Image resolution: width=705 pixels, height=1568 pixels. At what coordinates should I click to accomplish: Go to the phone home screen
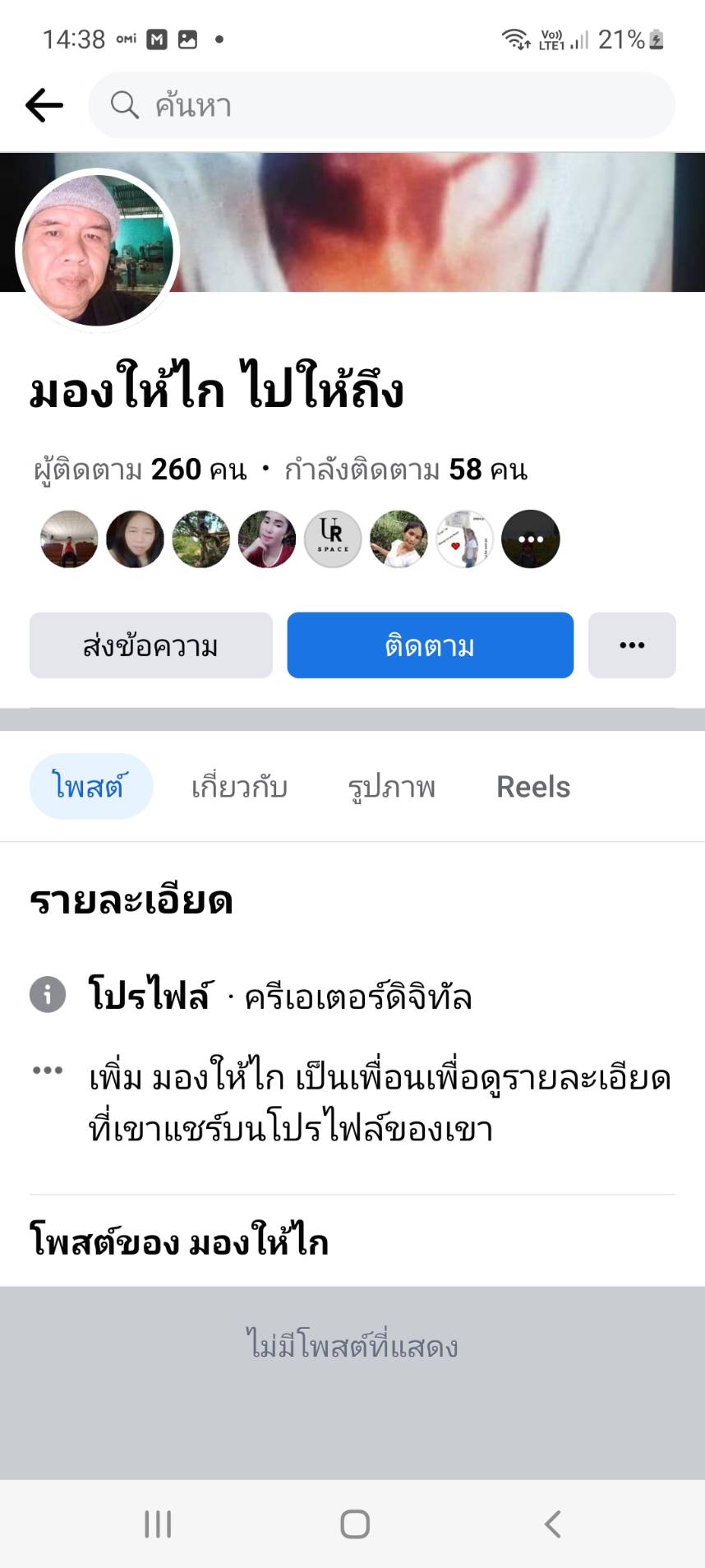354,1524
